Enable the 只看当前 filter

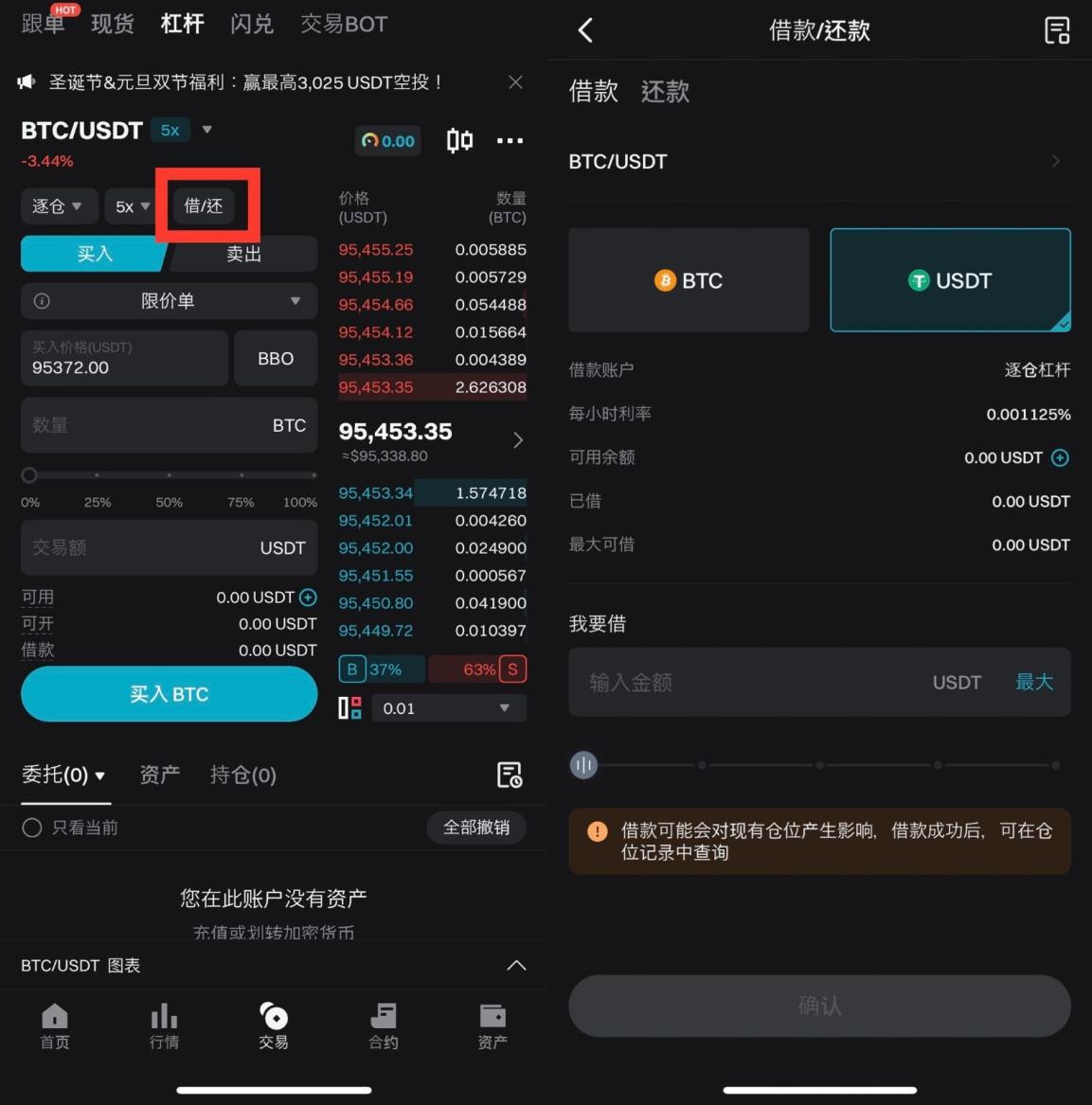(31, 827)
